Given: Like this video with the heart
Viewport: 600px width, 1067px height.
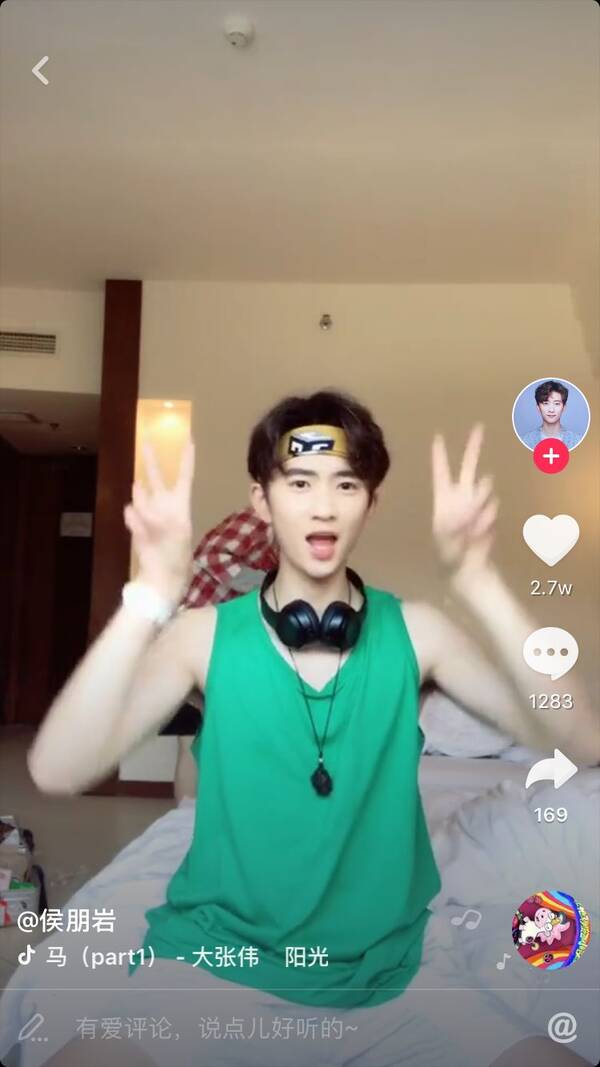Looking at the screenshot, I should [x=551, y=540].
